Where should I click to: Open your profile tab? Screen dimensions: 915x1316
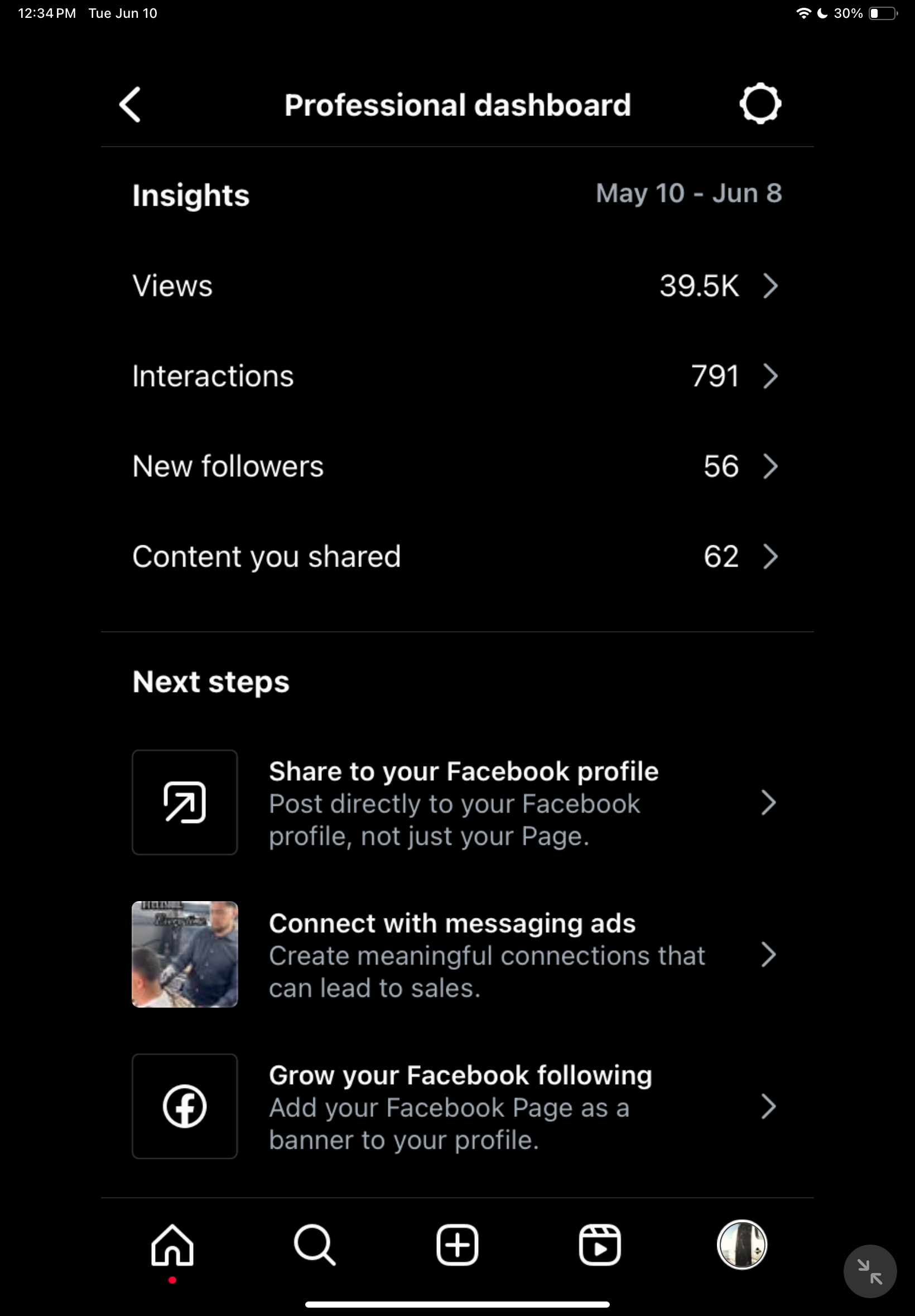742,1245
